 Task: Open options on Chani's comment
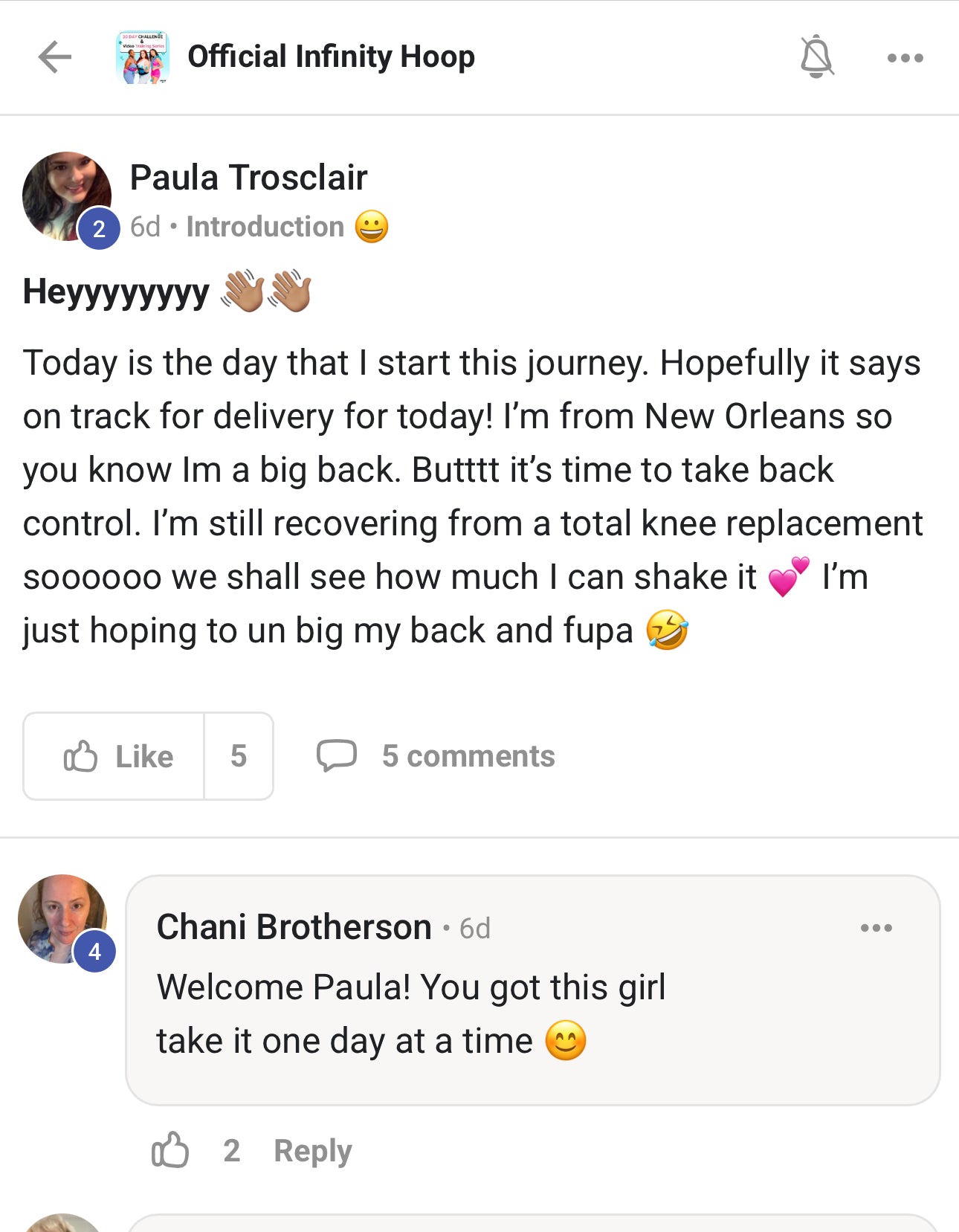876,928
